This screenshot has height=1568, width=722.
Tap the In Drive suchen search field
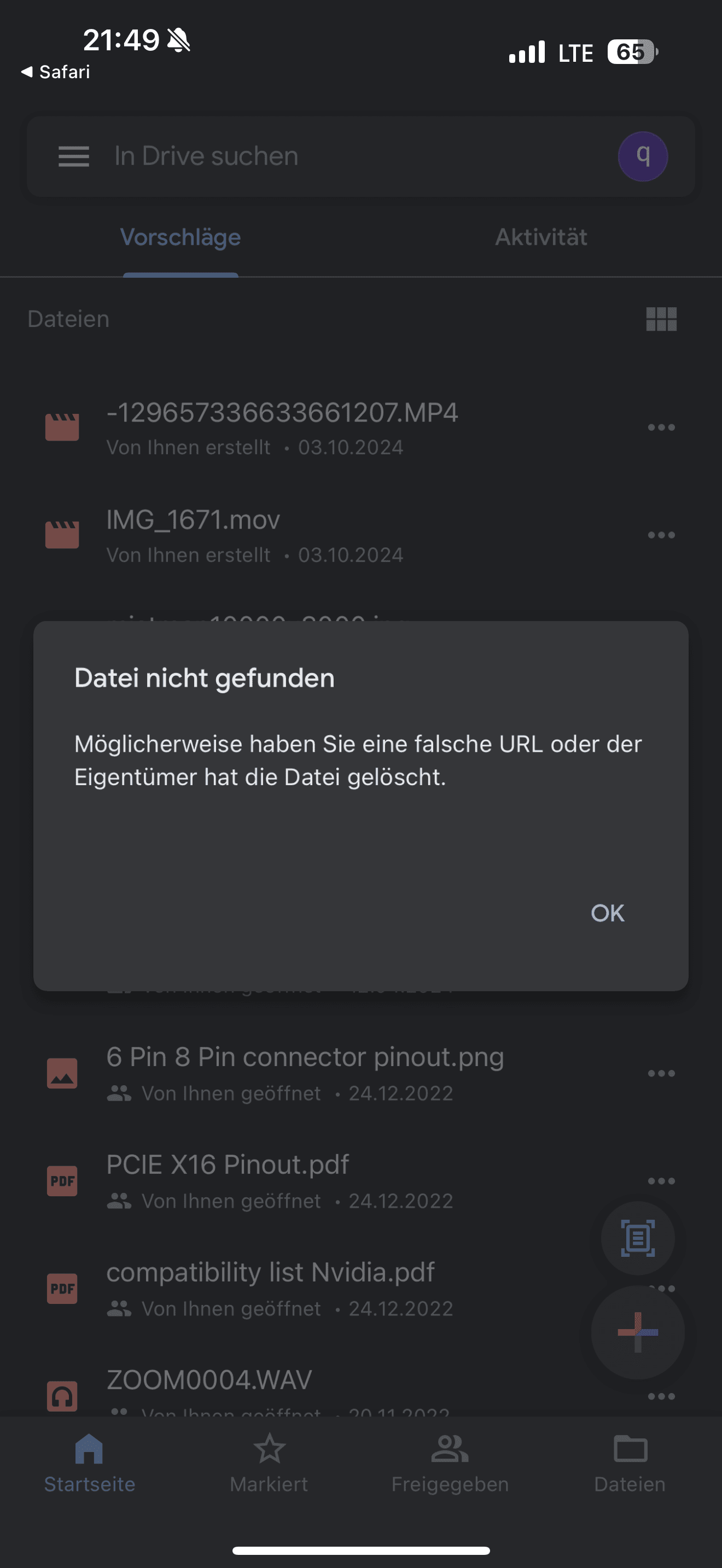(341, 156)
